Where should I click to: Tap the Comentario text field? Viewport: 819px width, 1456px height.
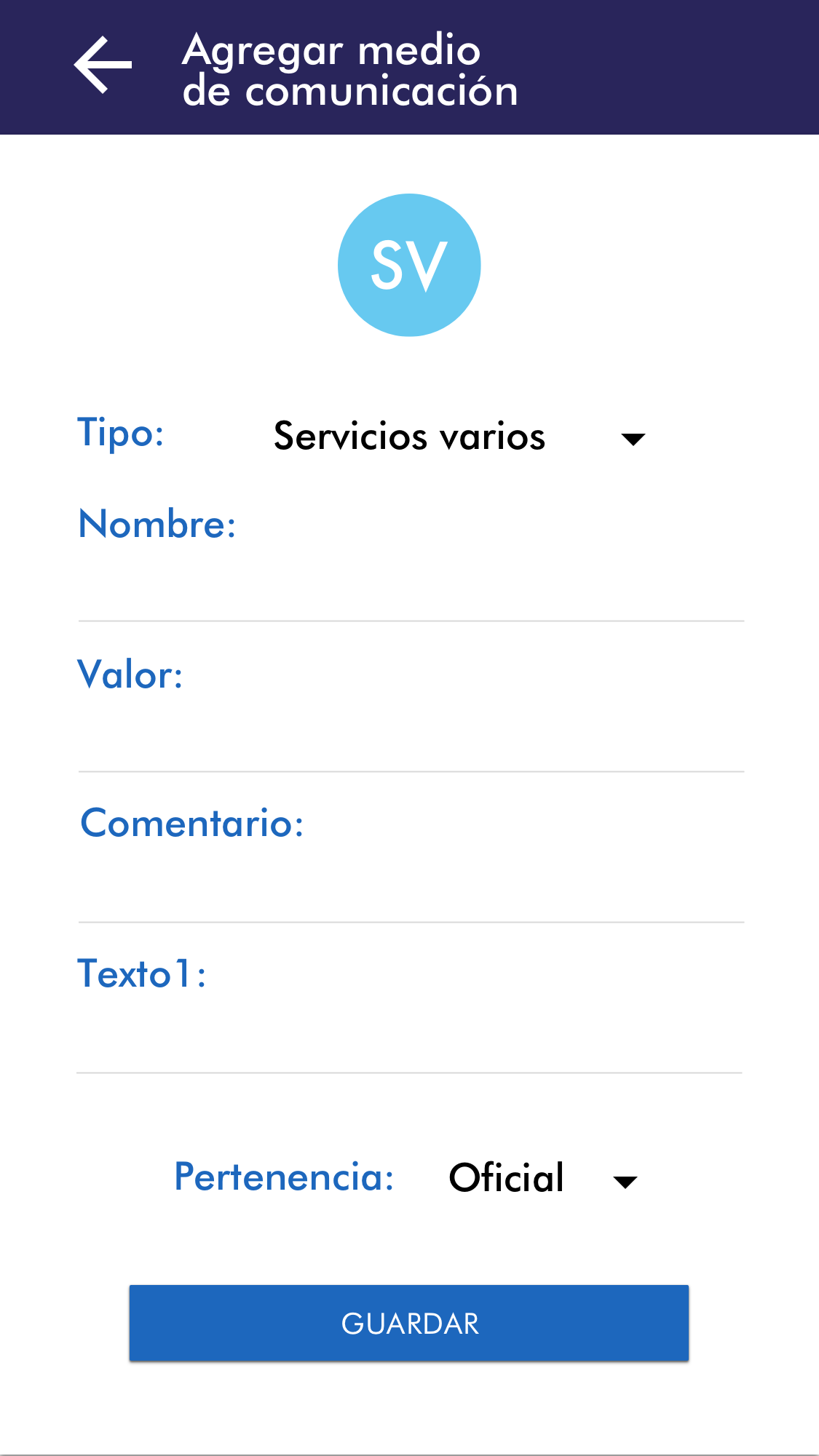click(x=411, y=891)
